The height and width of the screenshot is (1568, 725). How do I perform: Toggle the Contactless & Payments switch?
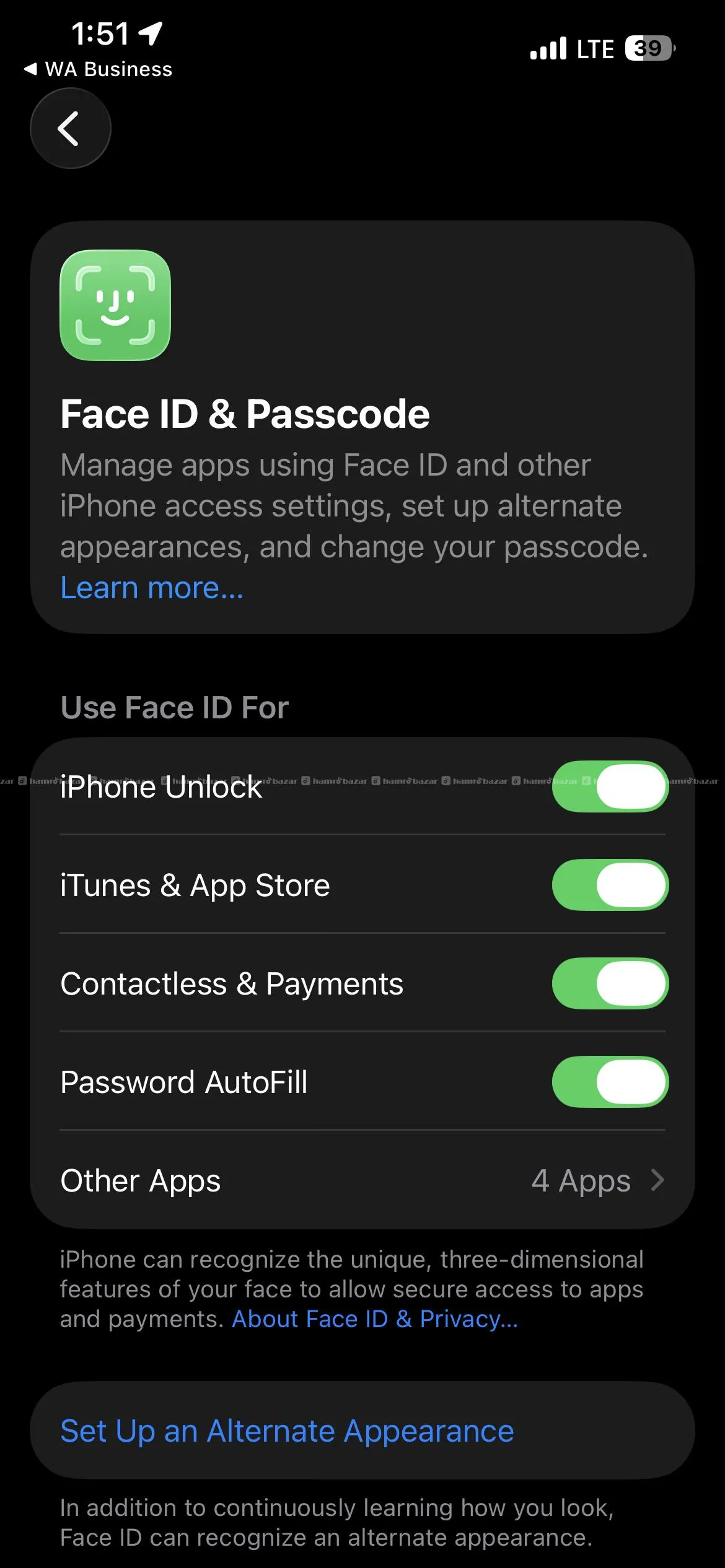click(610, 983)
